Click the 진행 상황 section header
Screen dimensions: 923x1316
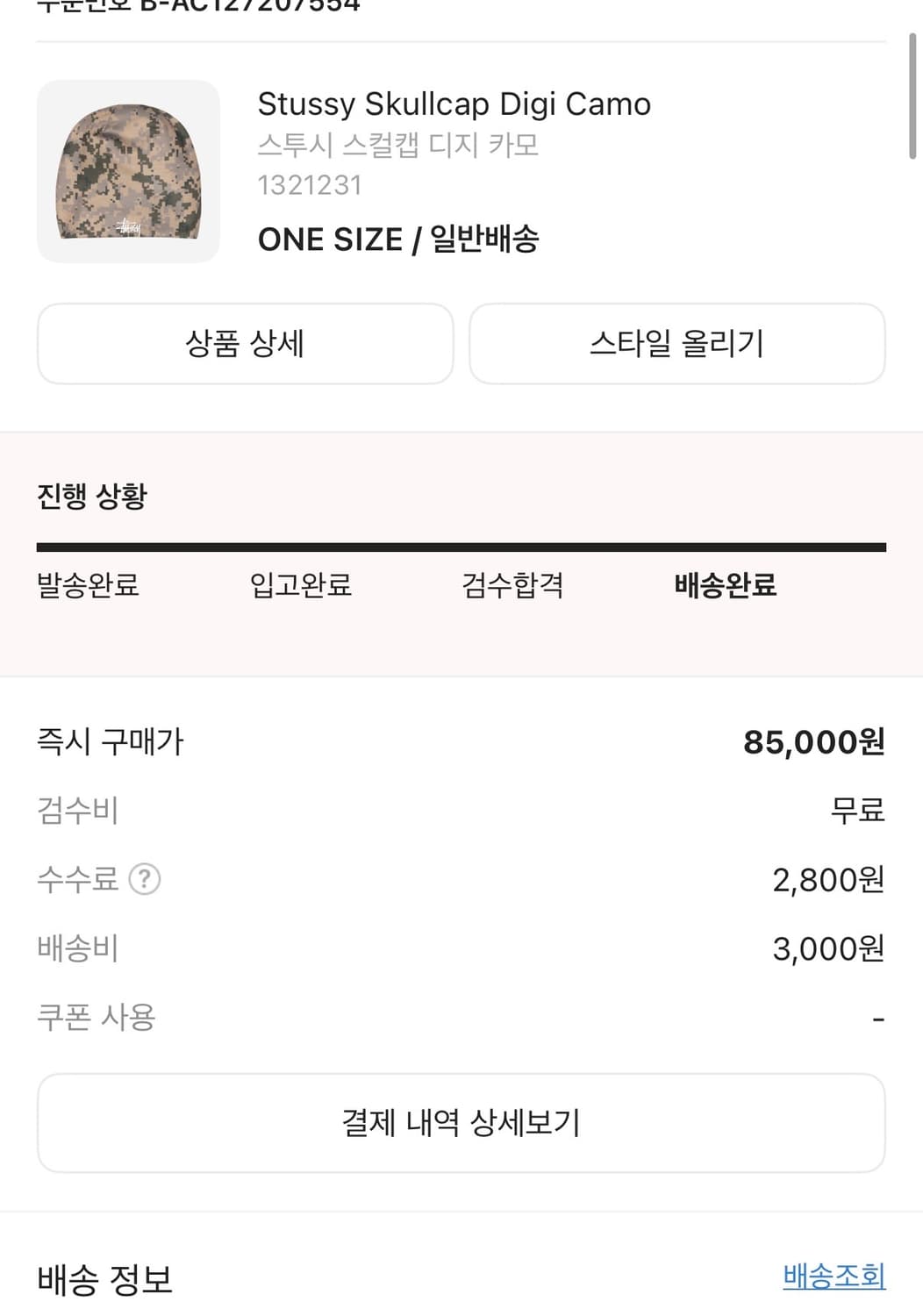click(91, 494)
